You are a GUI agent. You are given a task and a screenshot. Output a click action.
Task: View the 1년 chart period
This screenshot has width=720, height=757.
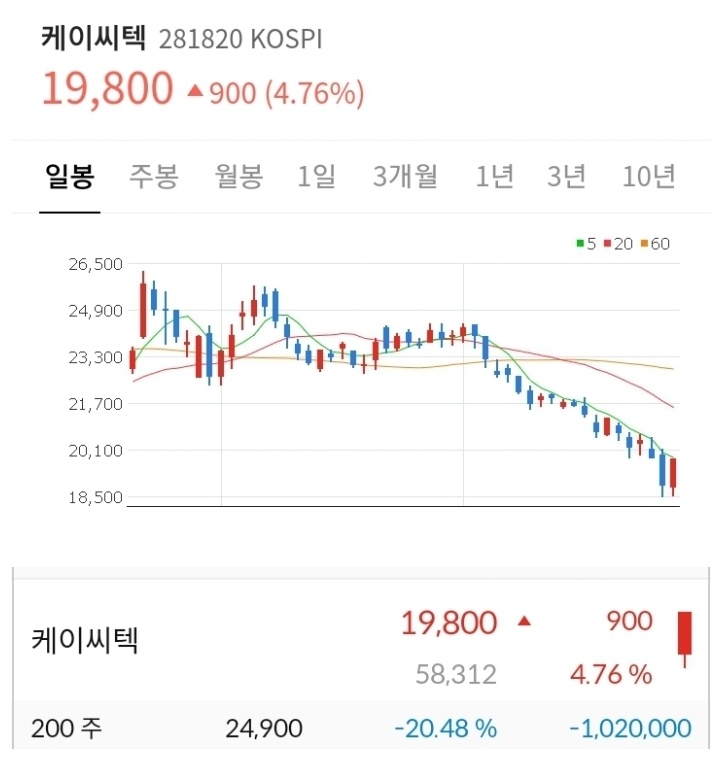pos(494,177)
